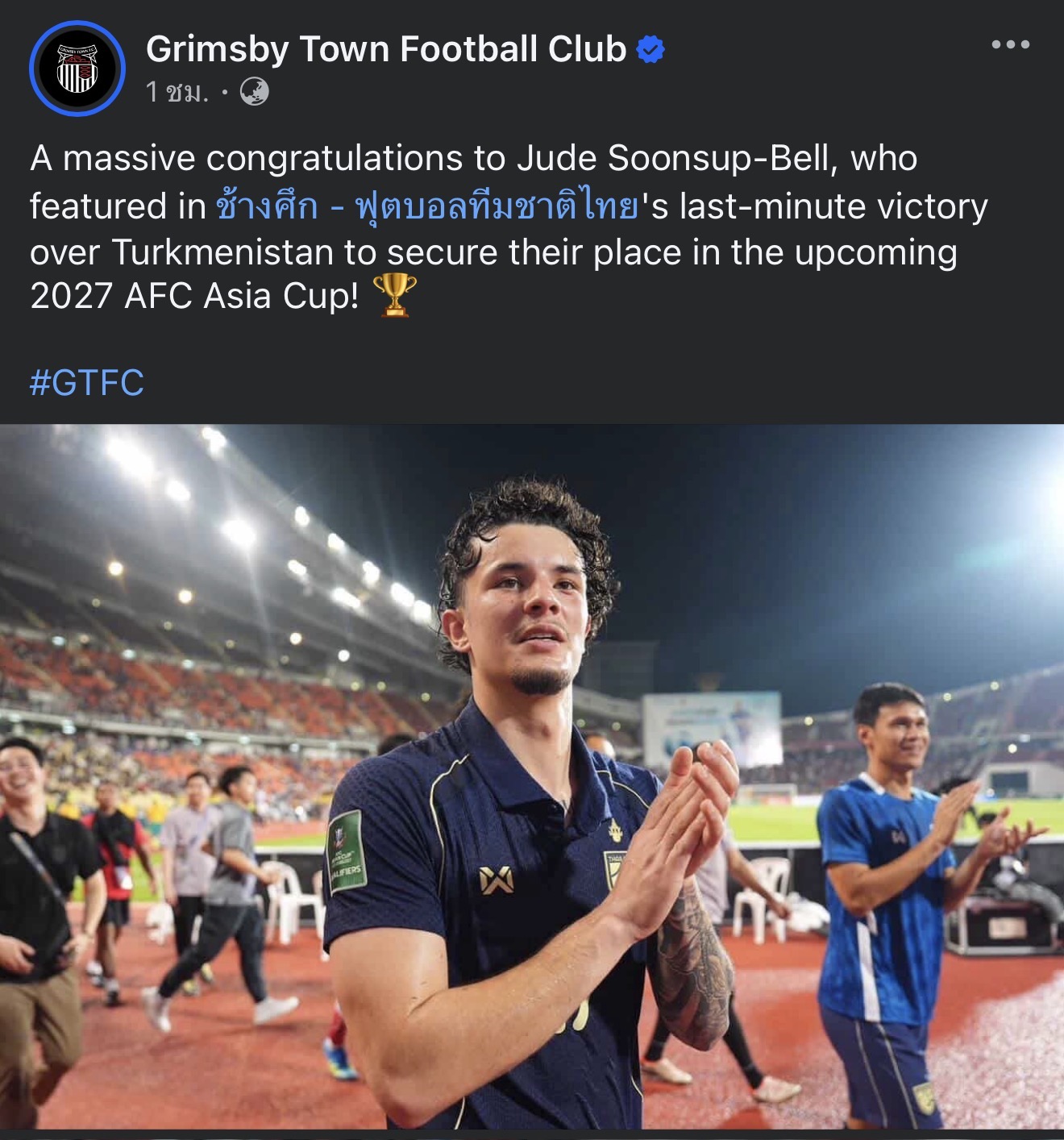Open the tagged Thai national team page link

pyautogui.click(x=427, y=206)
